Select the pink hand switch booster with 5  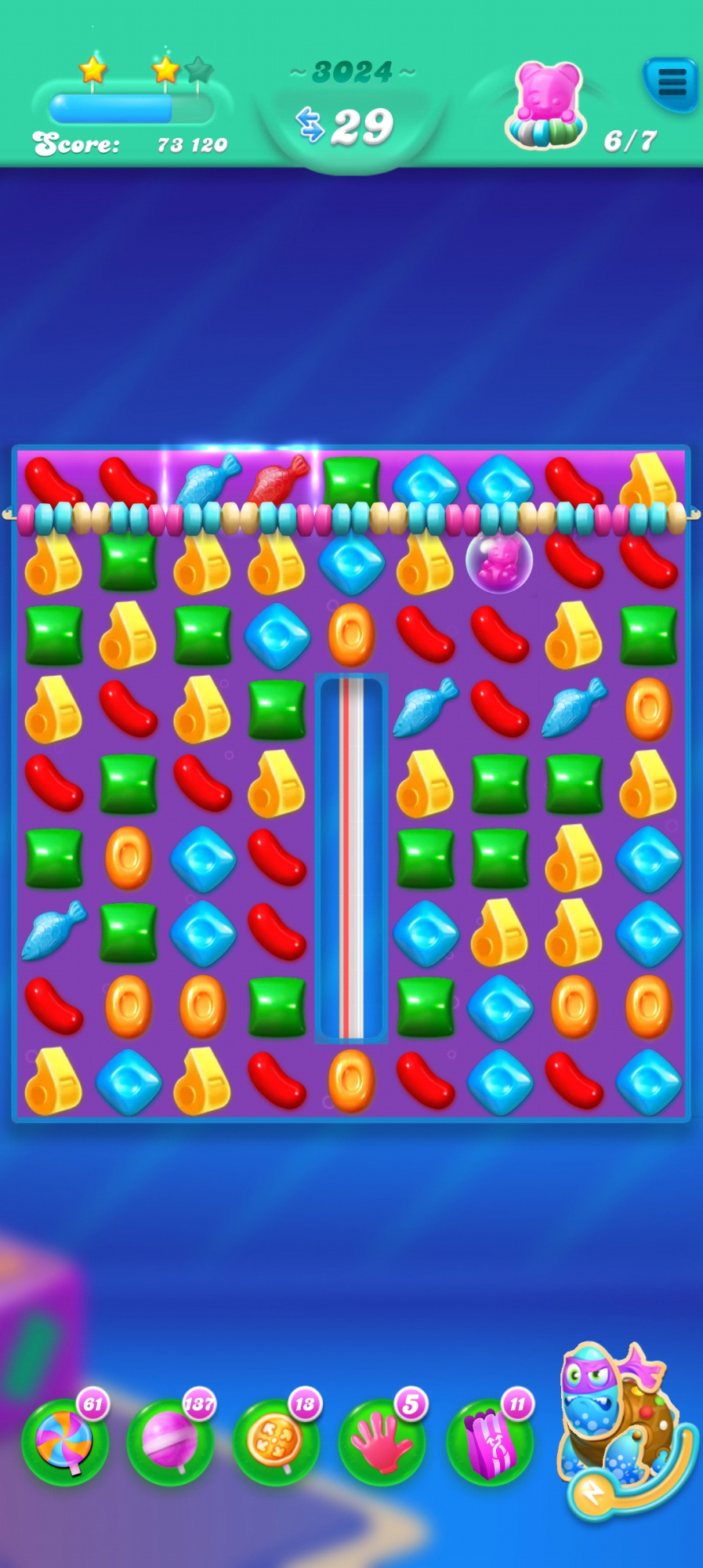pos(382,1441)
